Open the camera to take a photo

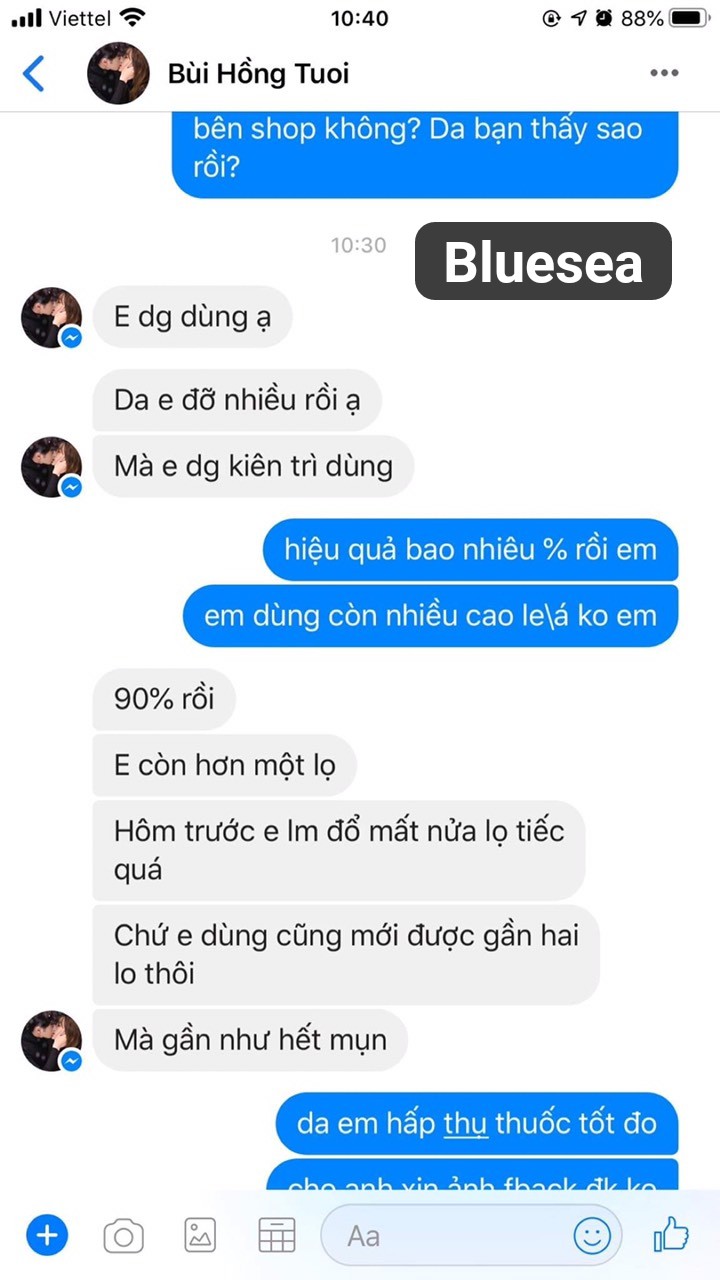point(122,1235)
